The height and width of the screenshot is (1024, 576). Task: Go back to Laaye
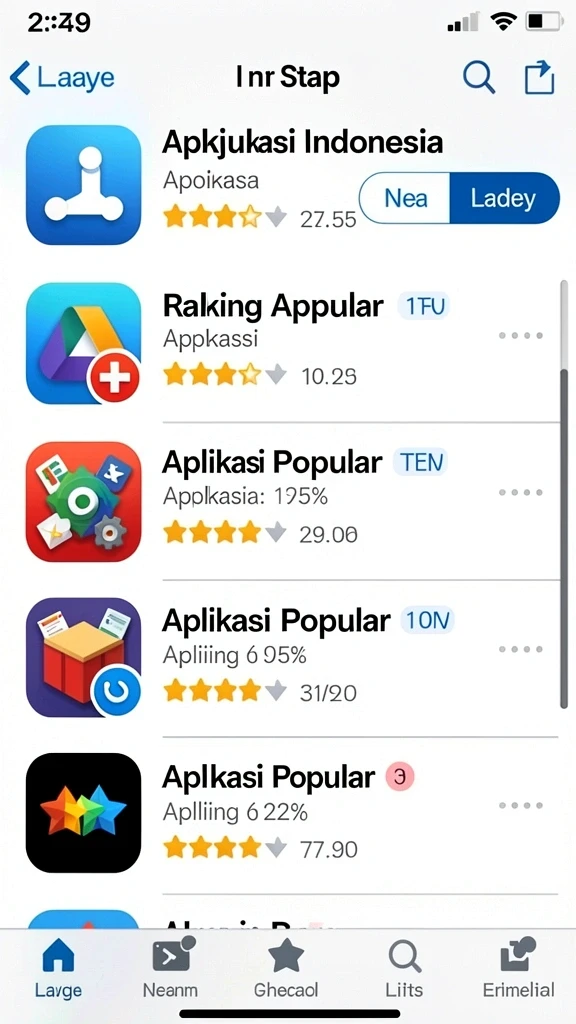pos(62,78)
